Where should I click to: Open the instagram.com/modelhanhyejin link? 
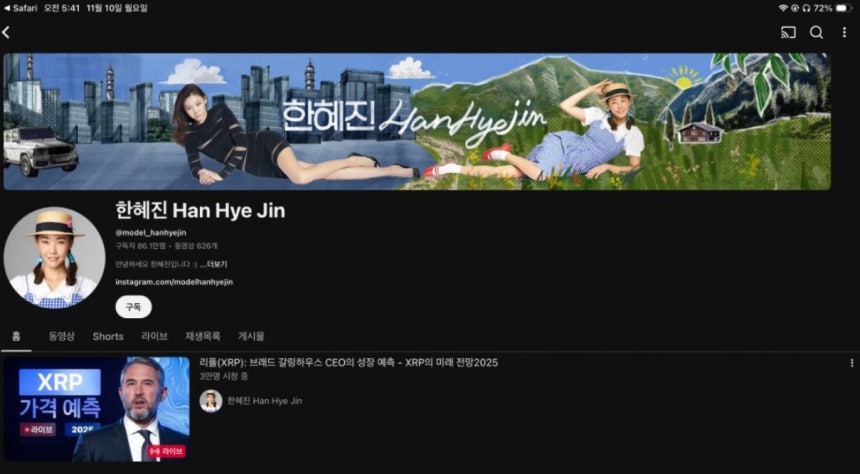pyautogui.click(x=174, y=282)
